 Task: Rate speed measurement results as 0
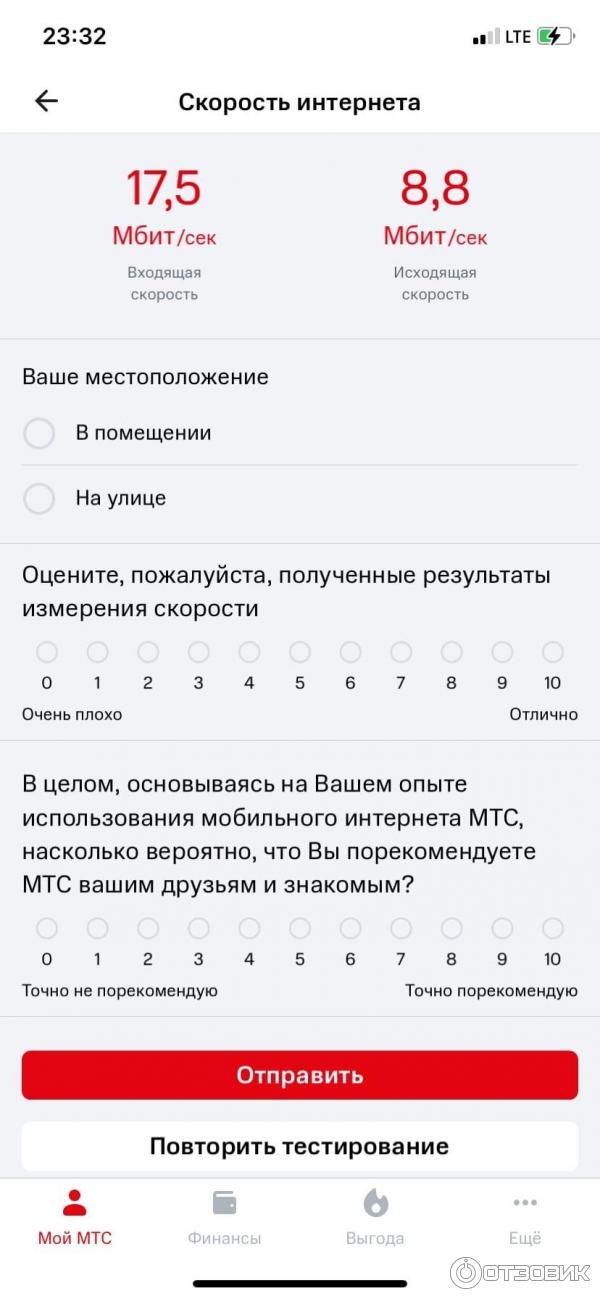click(x=47, y=653)
